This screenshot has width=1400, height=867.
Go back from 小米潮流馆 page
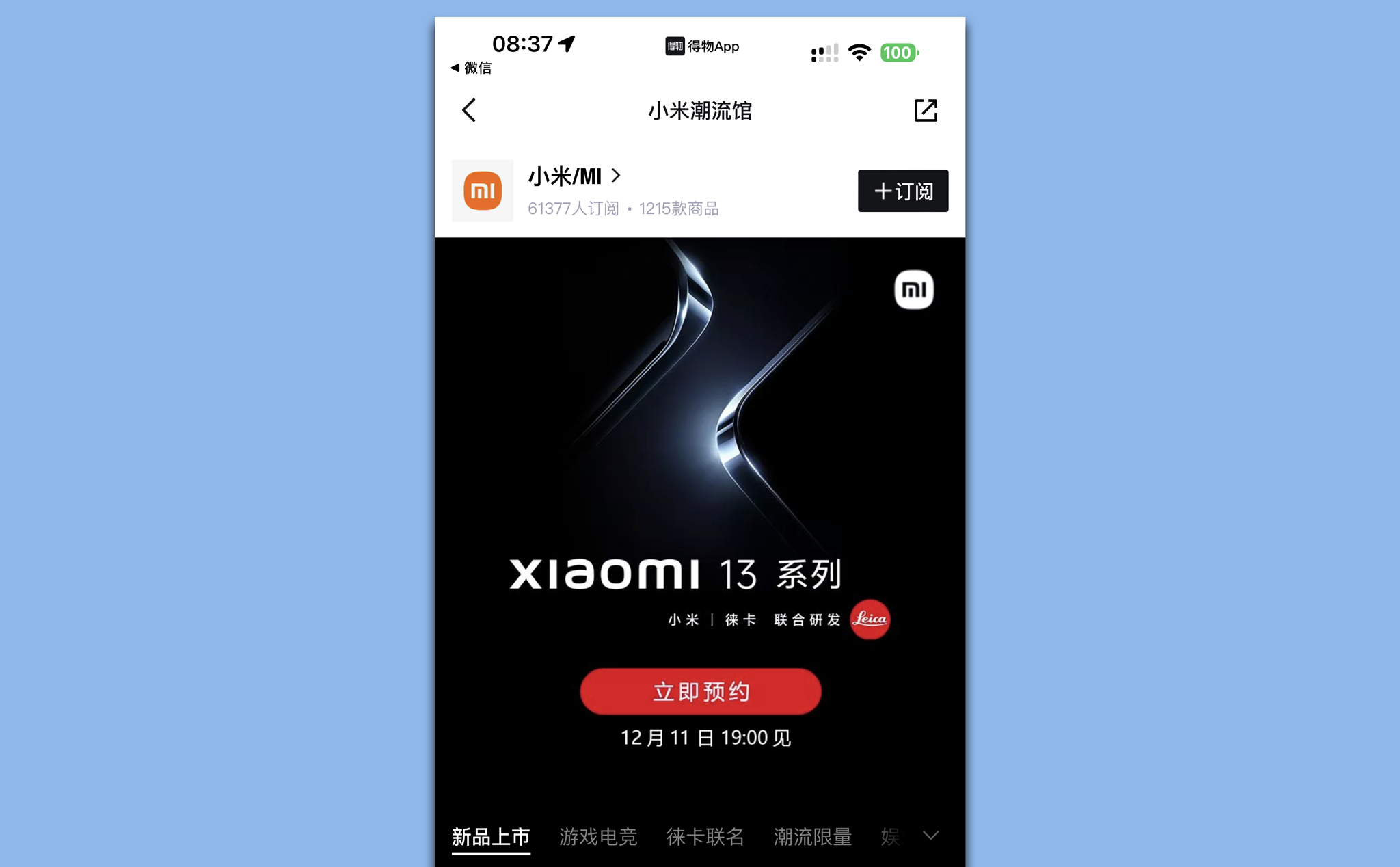click(469, 110)
